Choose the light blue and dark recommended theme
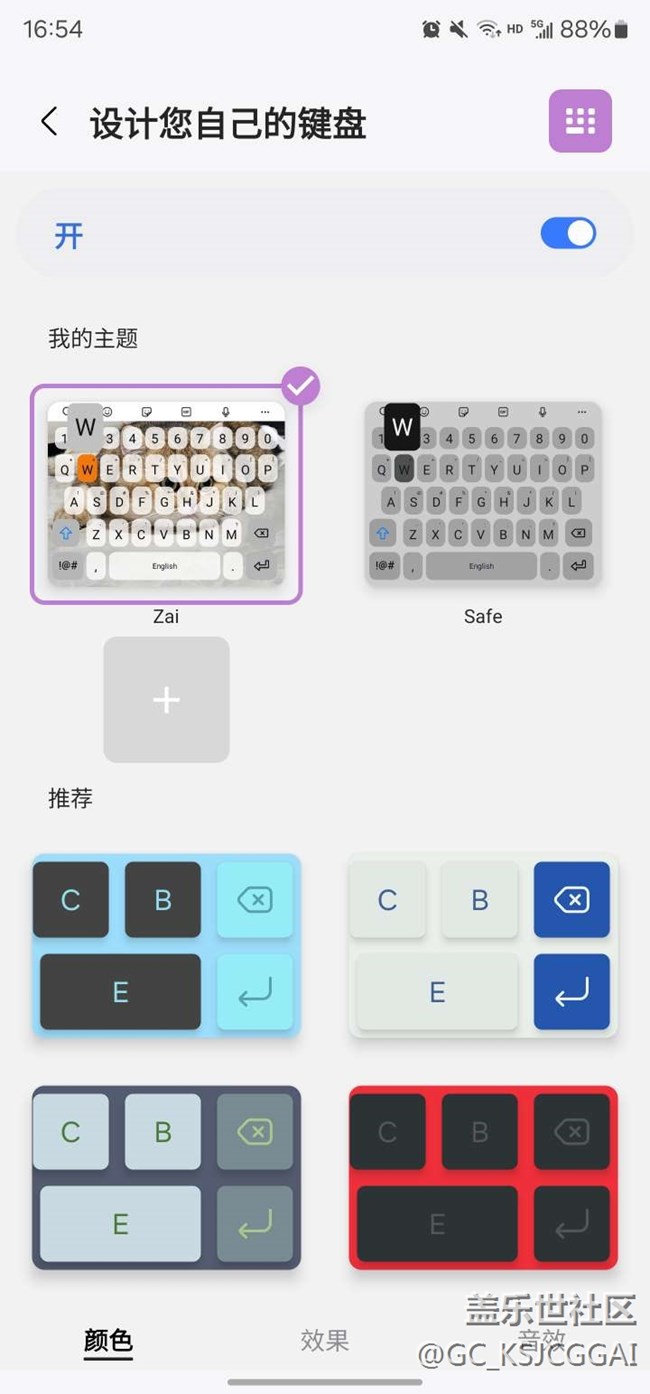650x1394 pixels. pos(166,945)
